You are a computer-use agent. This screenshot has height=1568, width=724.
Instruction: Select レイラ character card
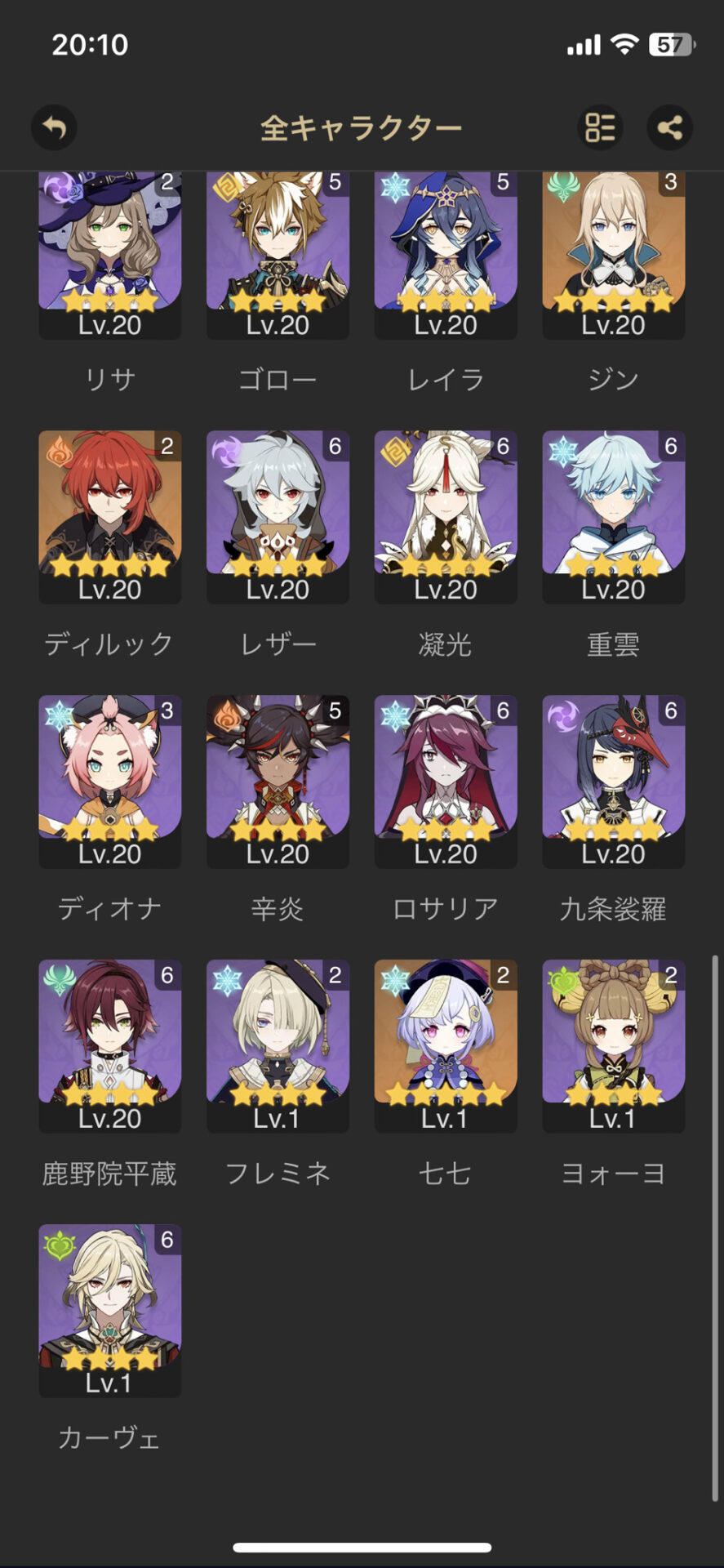coord(446,253)
